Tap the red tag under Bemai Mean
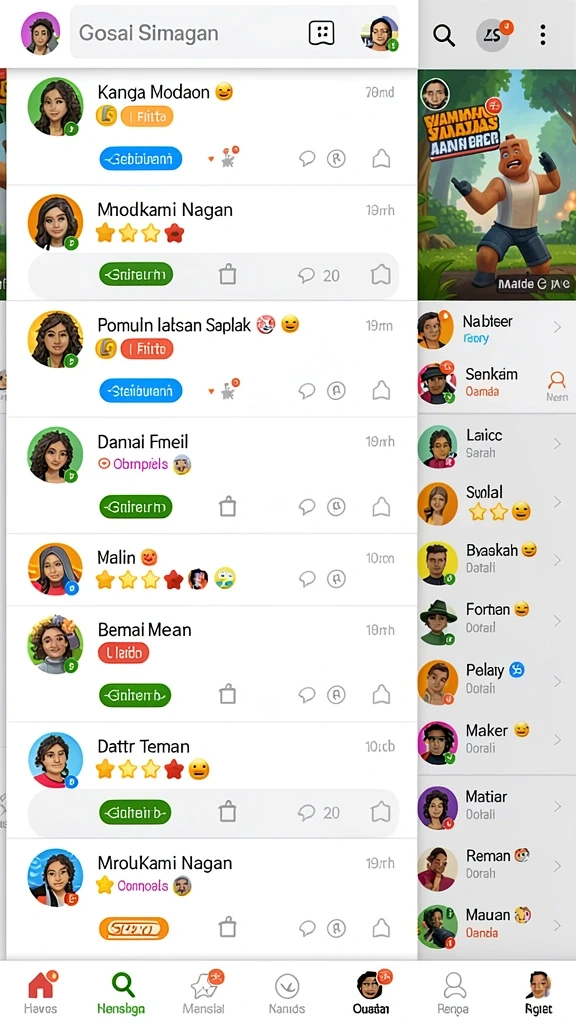The height and width of the screenshot is (1024, 576). pos(123,652)
